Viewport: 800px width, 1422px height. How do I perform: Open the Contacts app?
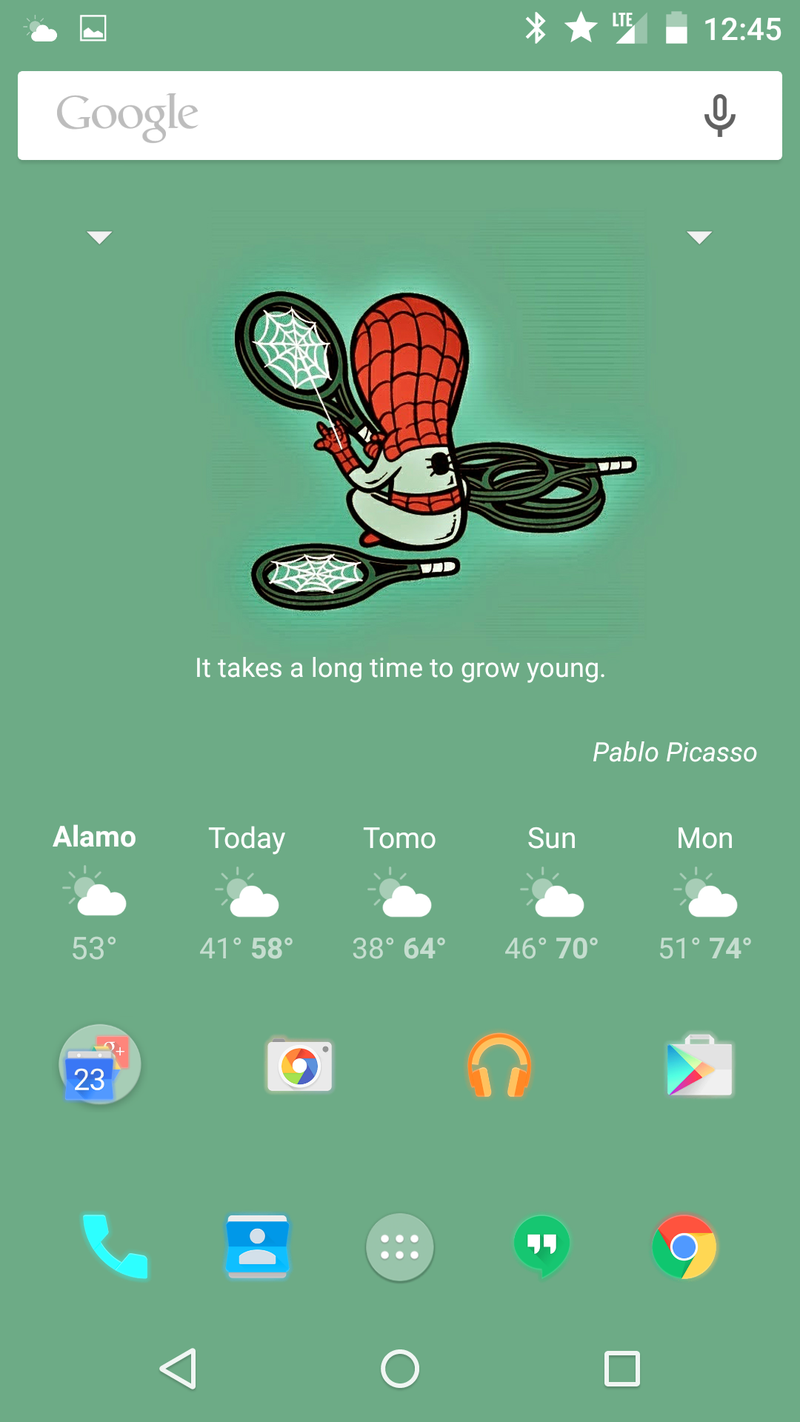[257, 1246]
